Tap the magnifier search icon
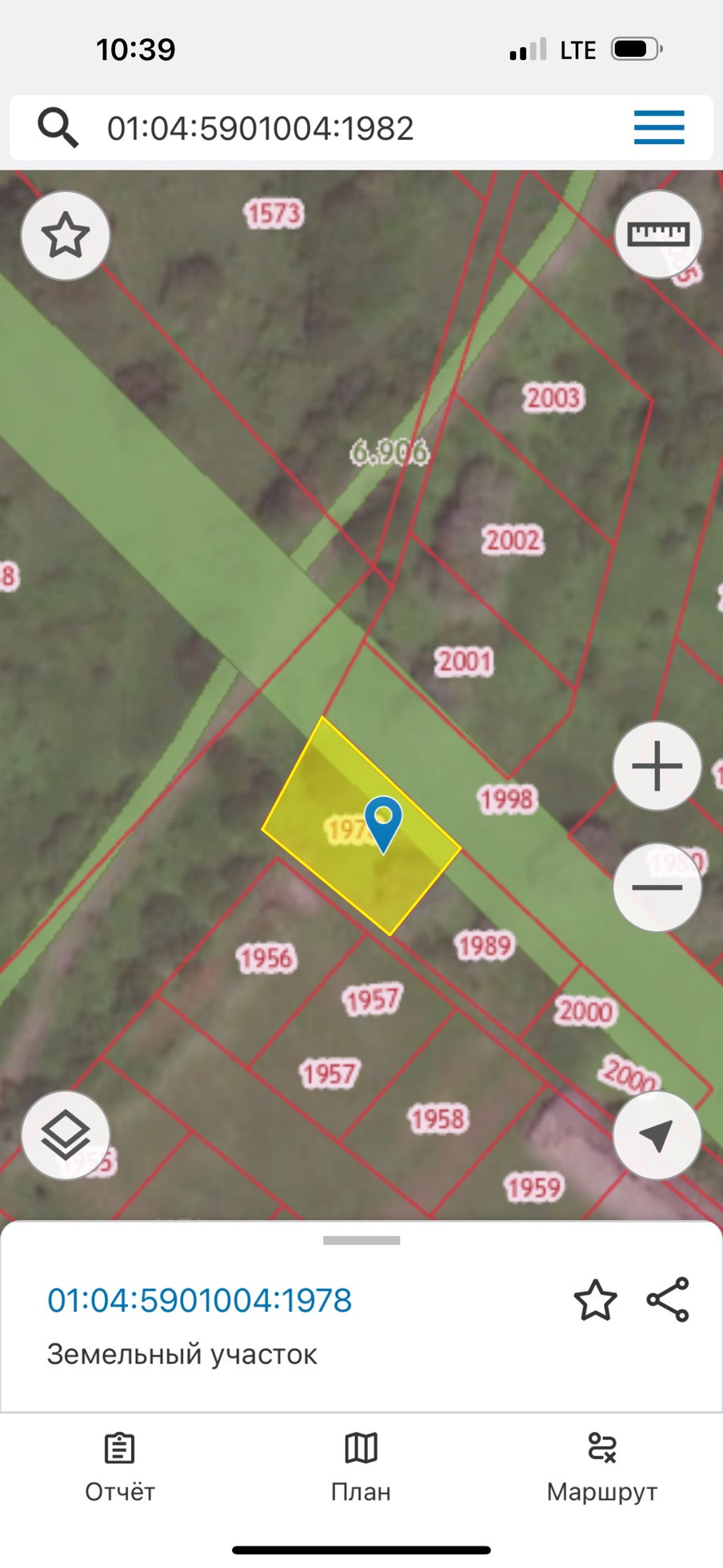Image resolution: width=723 pixels, height=1568 pixels. [58, 128]
